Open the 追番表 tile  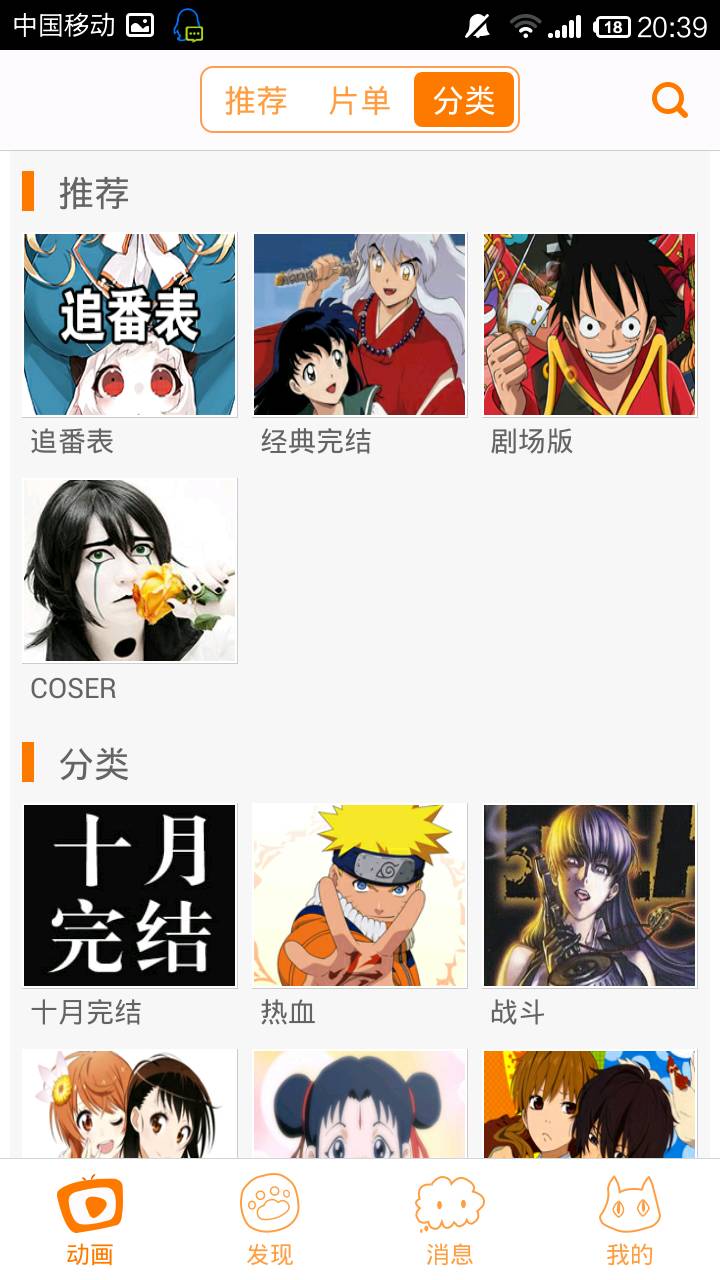coord(130,325)
